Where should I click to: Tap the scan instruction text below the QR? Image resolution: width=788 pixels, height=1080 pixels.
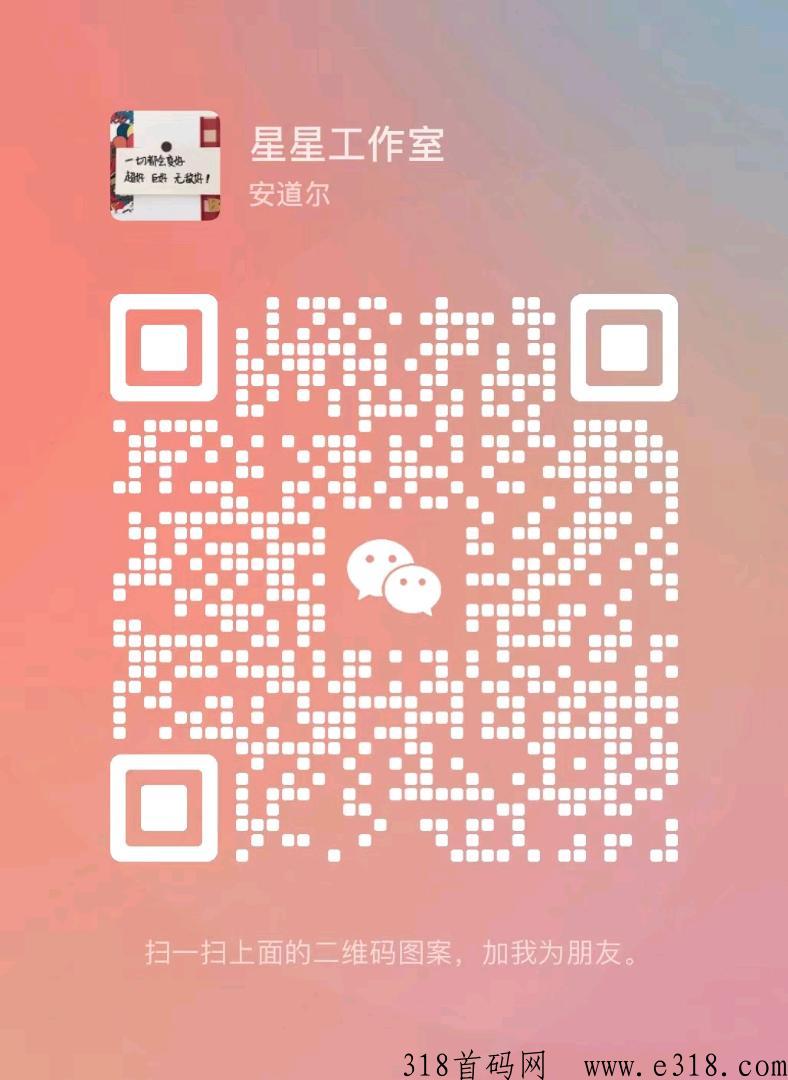click(393, 954)
